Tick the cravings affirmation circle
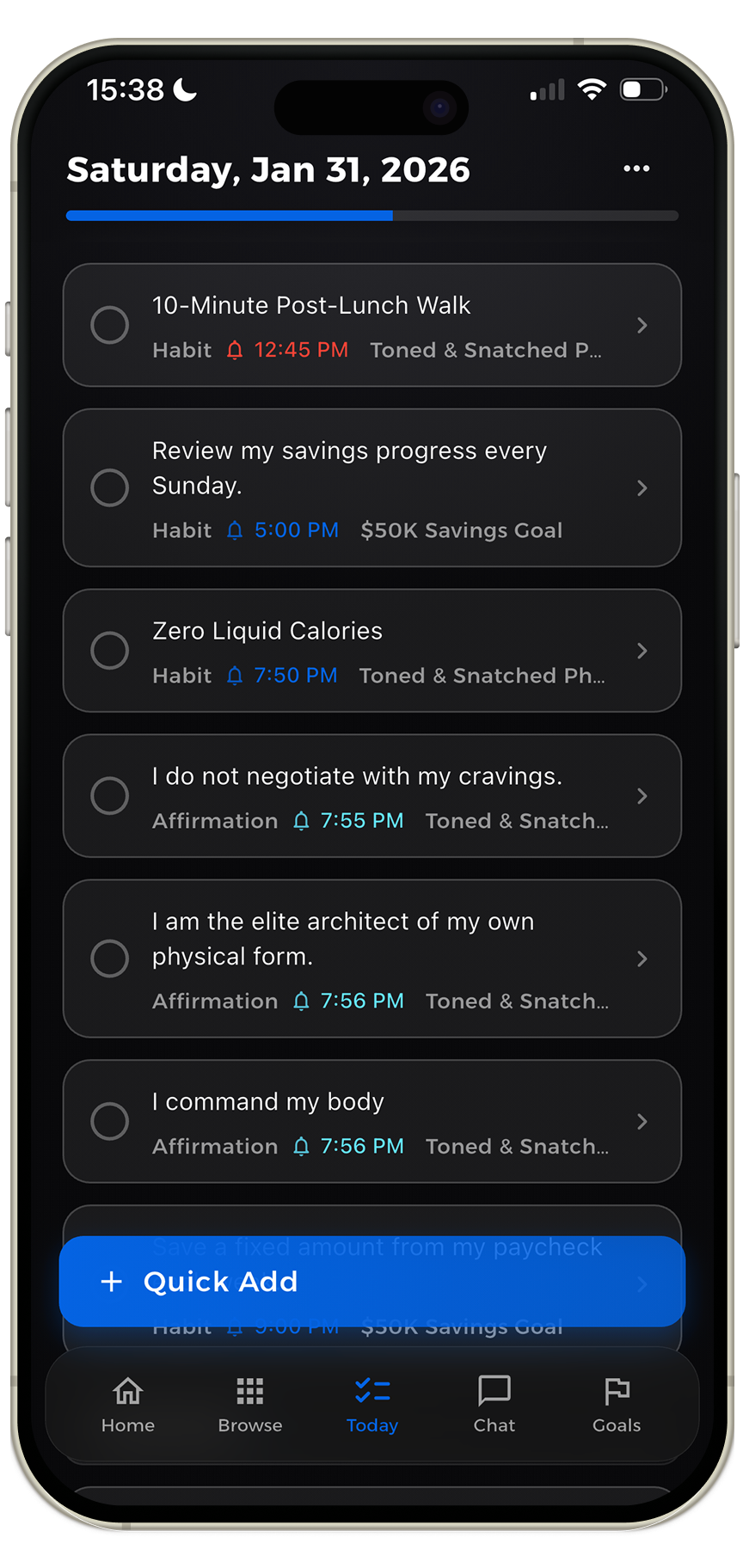The height and width of the screenshot is (1568, 743). (110, 795)
